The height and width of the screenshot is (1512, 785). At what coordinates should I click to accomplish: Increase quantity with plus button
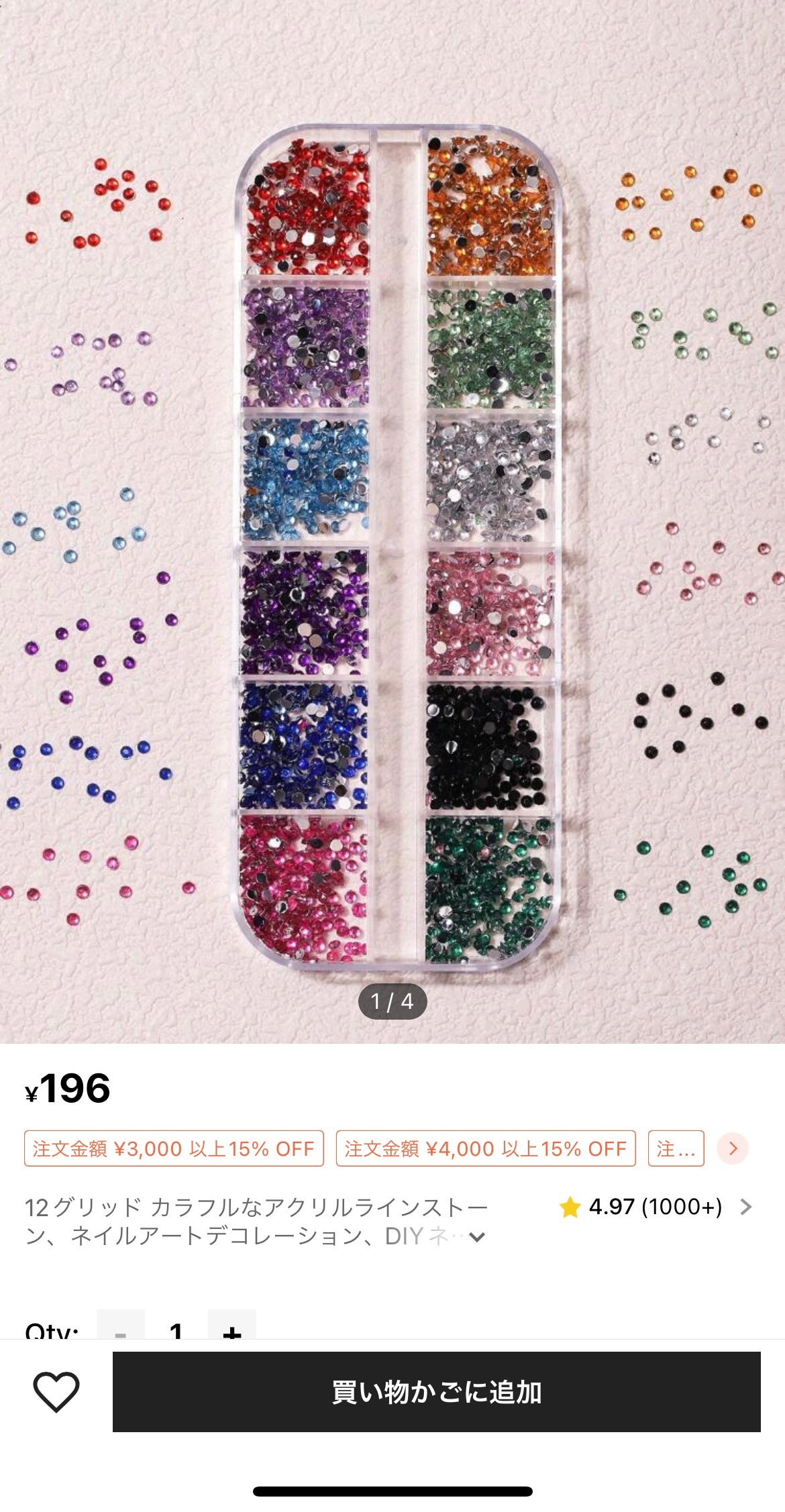[232, 1328]
